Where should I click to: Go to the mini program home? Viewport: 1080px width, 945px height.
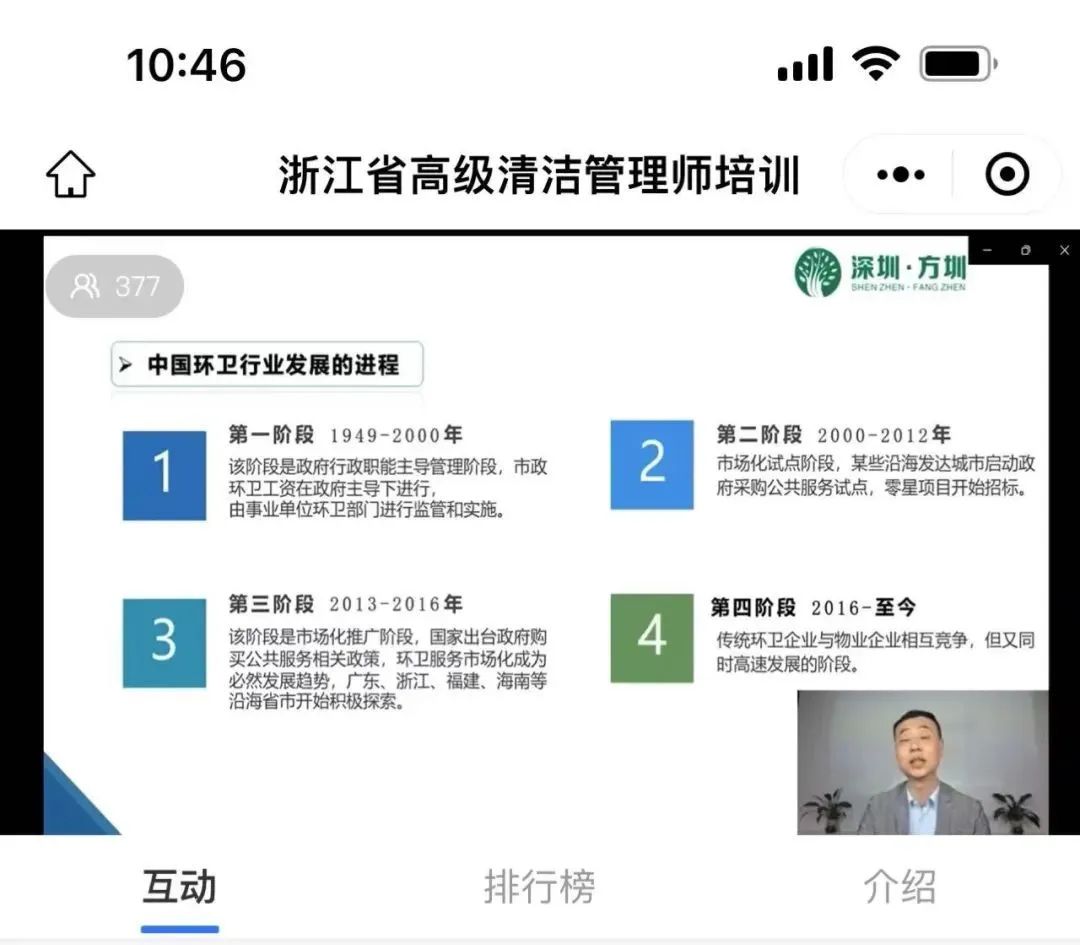click(x=71, y=175)
